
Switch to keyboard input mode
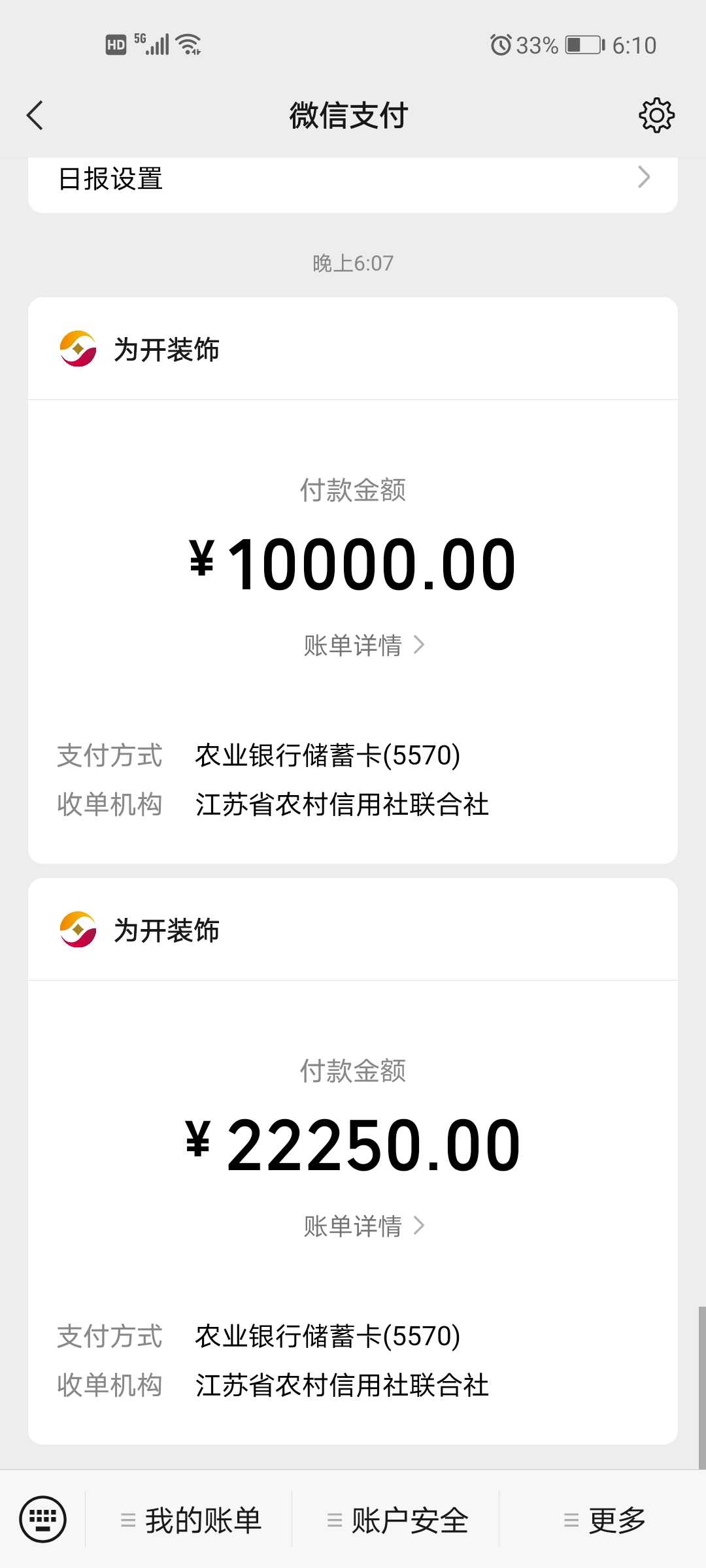[x=43, y=1519]
